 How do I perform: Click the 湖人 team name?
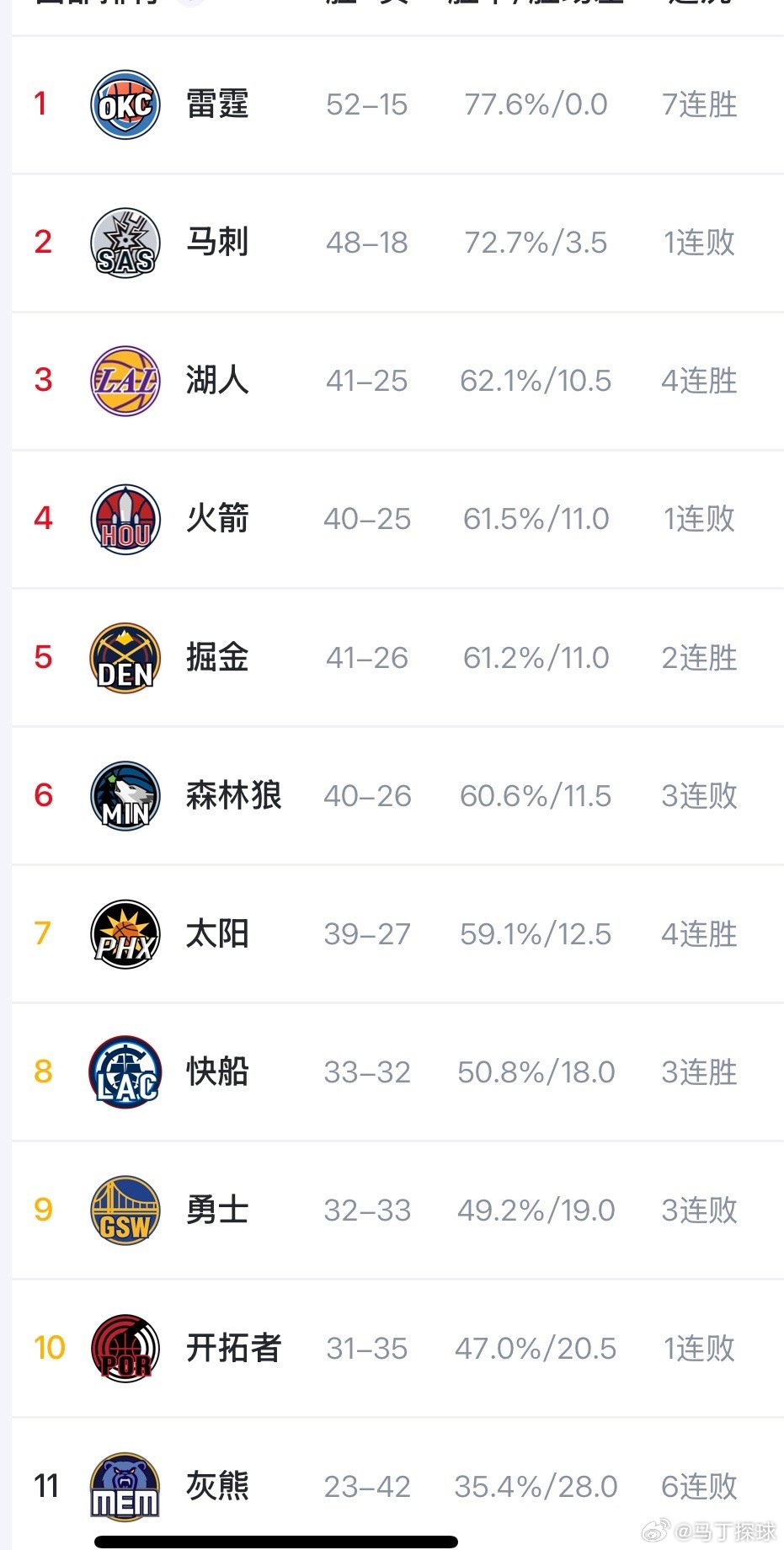[217, 381]
